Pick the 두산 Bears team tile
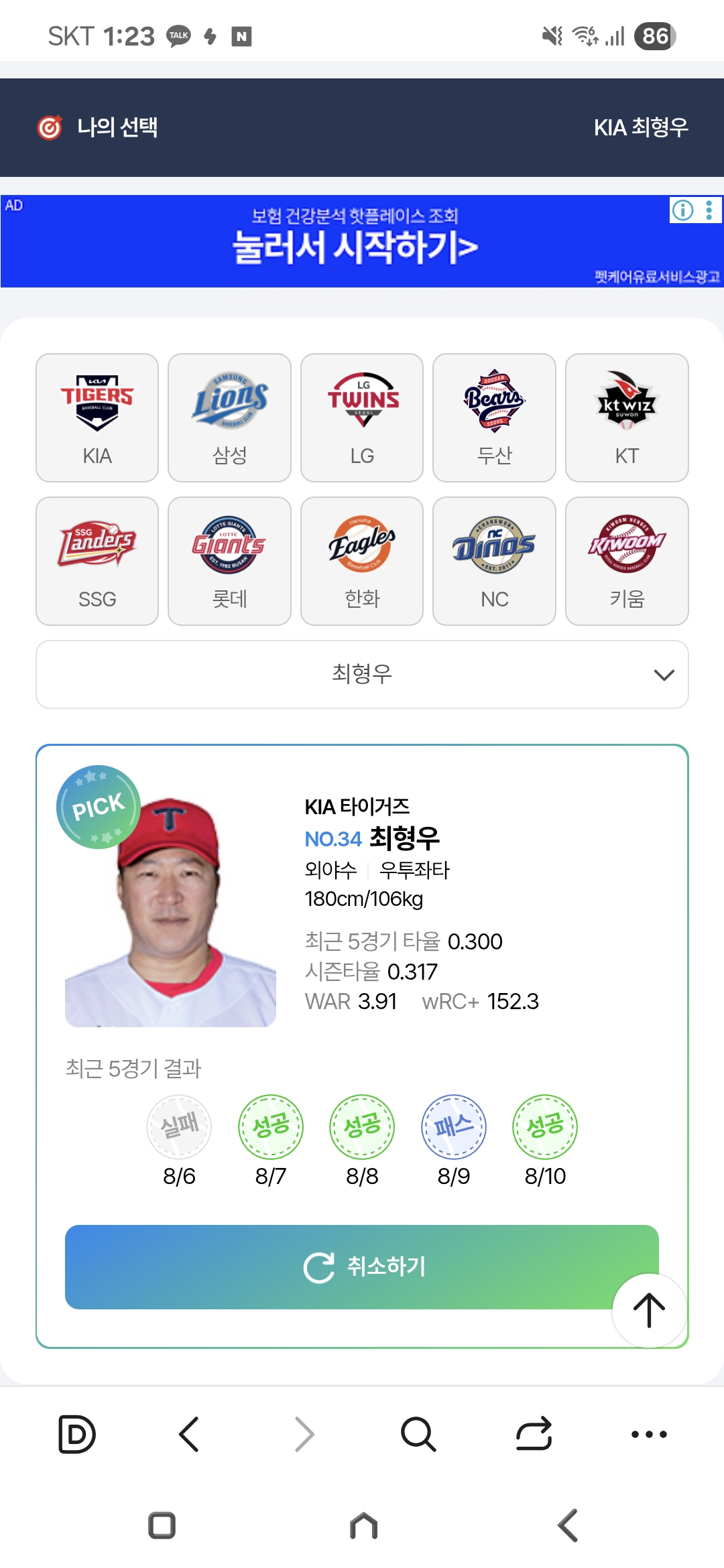The width and height of the screenshot is (724, 1568). pyautogui.click(x=494, y=417)
